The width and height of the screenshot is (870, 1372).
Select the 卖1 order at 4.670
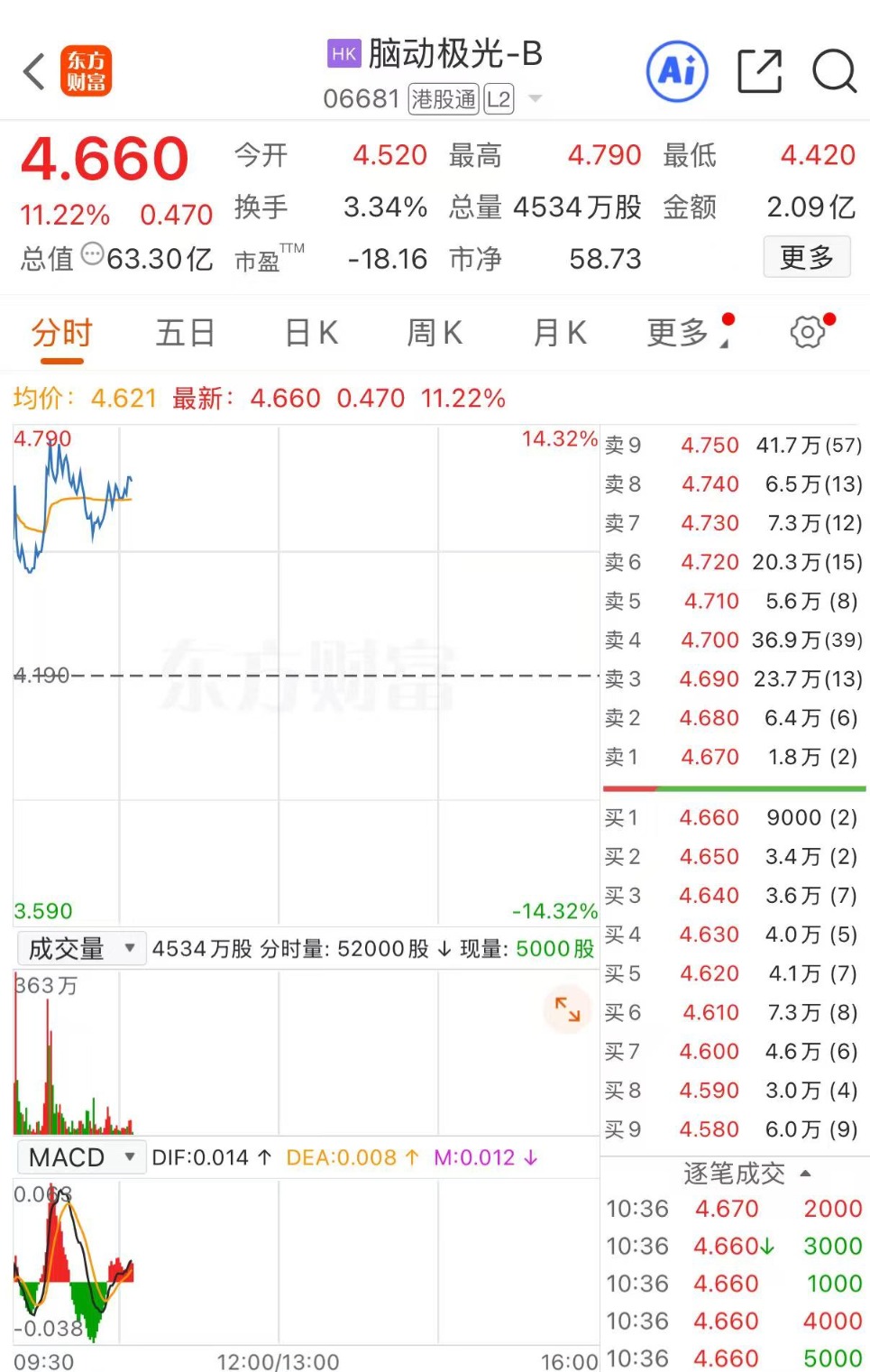[x=732, y=757]
